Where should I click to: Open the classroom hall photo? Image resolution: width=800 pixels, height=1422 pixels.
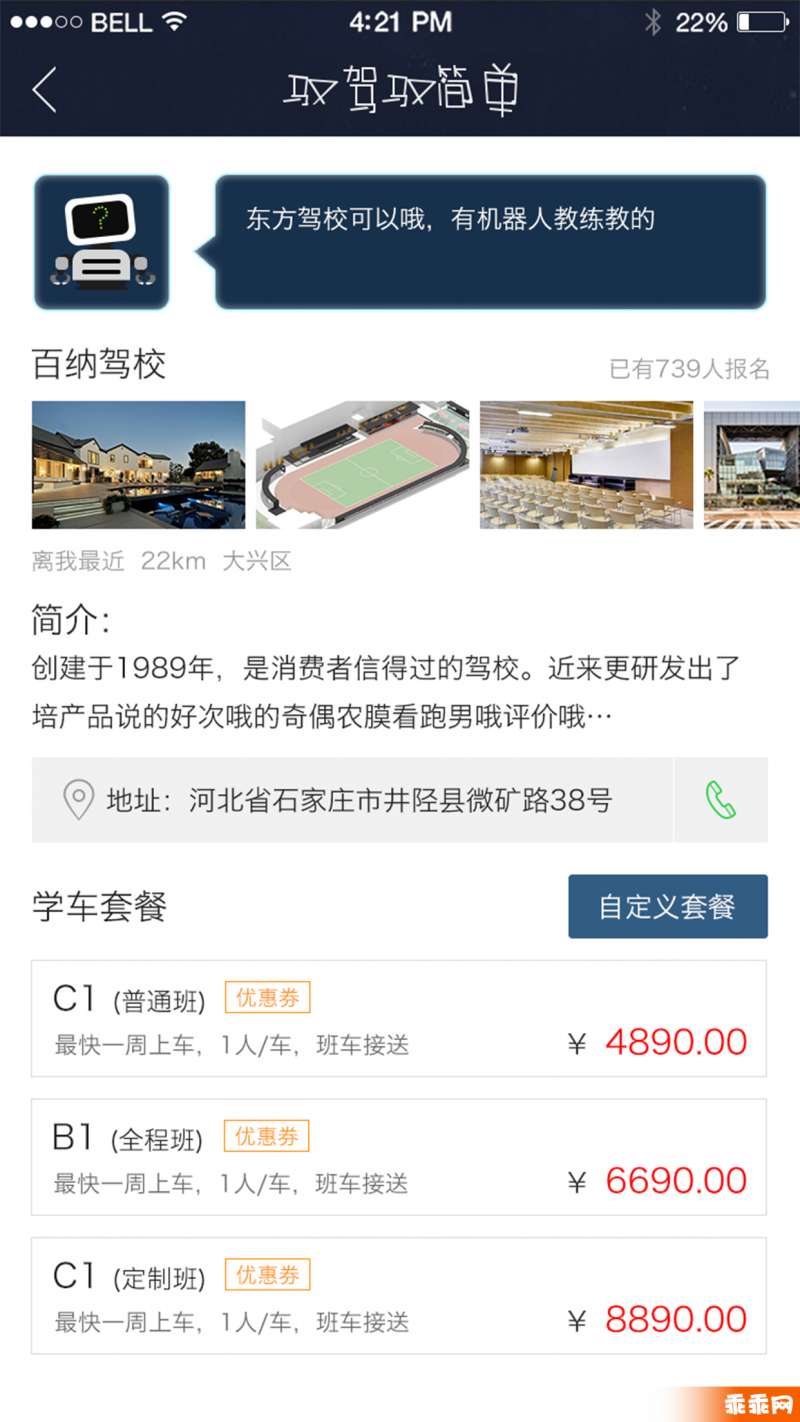(x=586, y=465)
